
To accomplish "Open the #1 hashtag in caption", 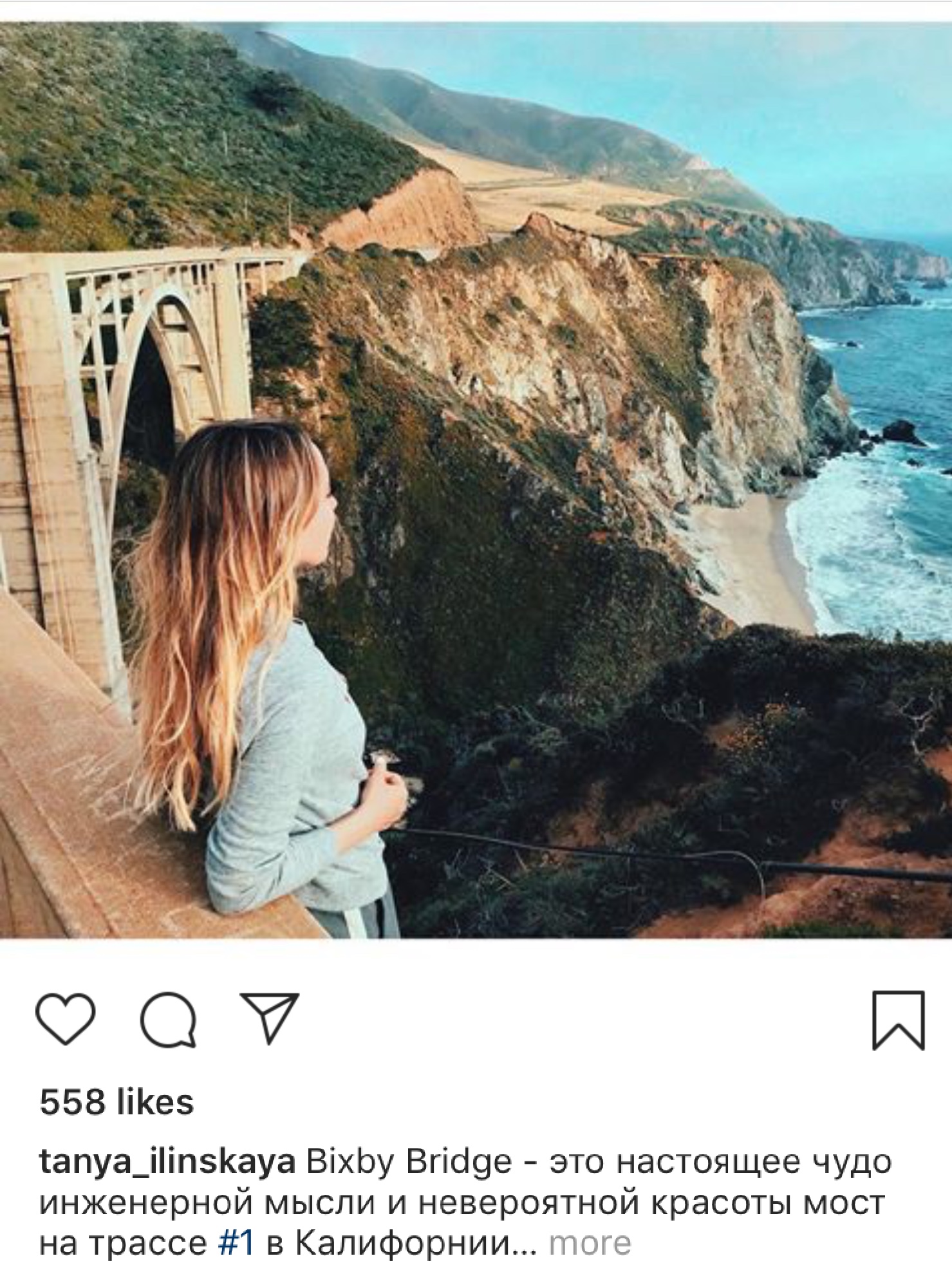I will coord(236,1244).
